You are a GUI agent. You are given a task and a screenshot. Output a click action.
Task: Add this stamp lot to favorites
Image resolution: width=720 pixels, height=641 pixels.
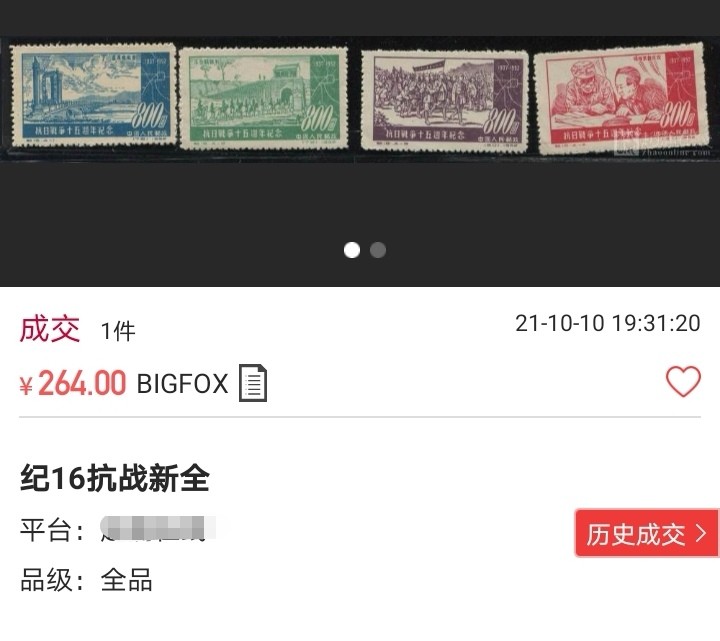683,381
